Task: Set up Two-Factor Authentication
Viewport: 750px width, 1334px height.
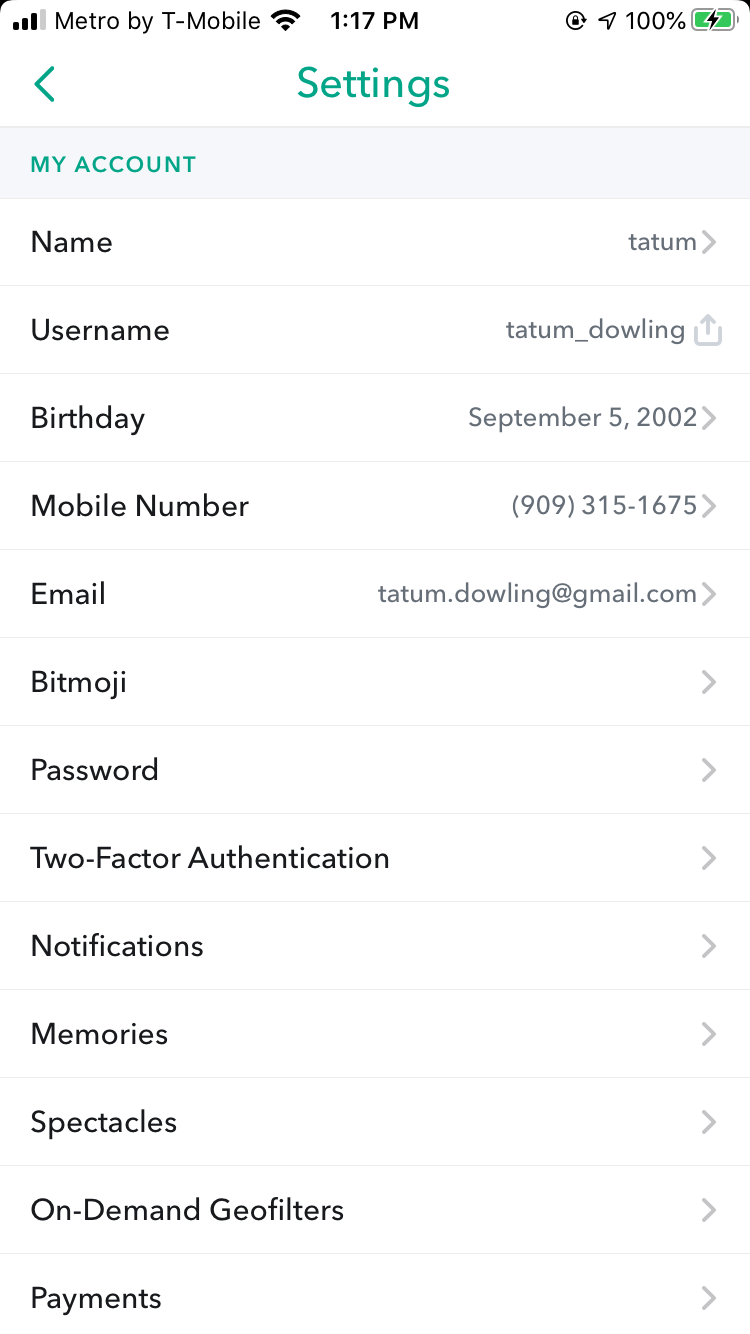Action: [375, 858]
